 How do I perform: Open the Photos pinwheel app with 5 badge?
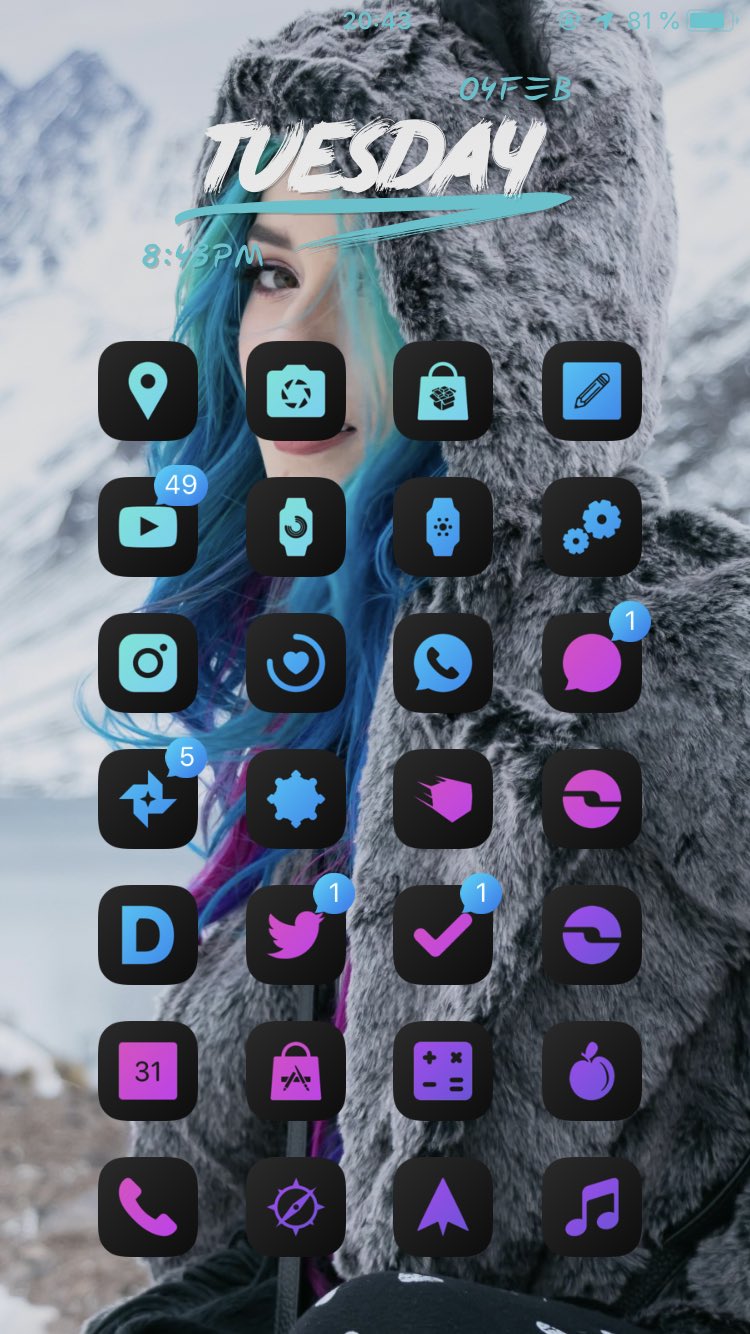(148, 799)
